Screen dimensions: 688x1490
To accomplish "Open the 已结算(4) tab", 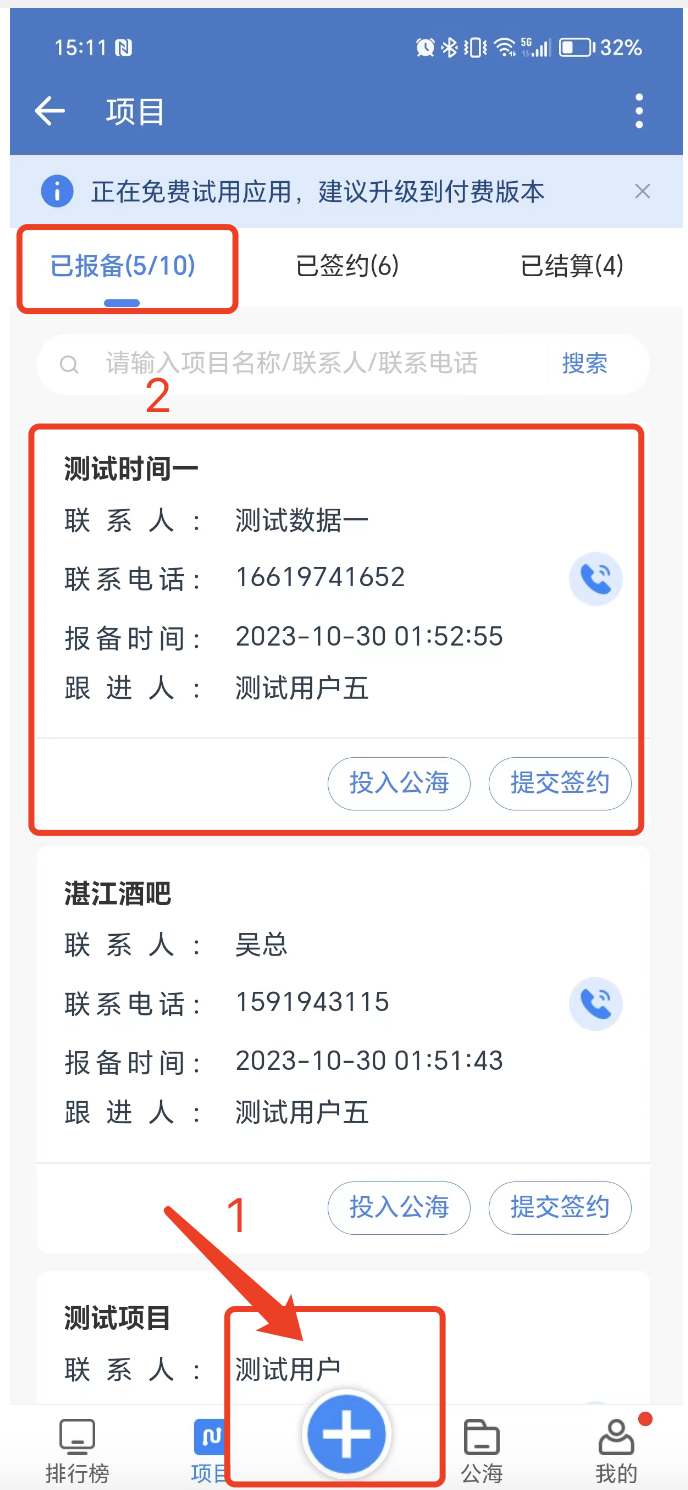I will (572, 266).
